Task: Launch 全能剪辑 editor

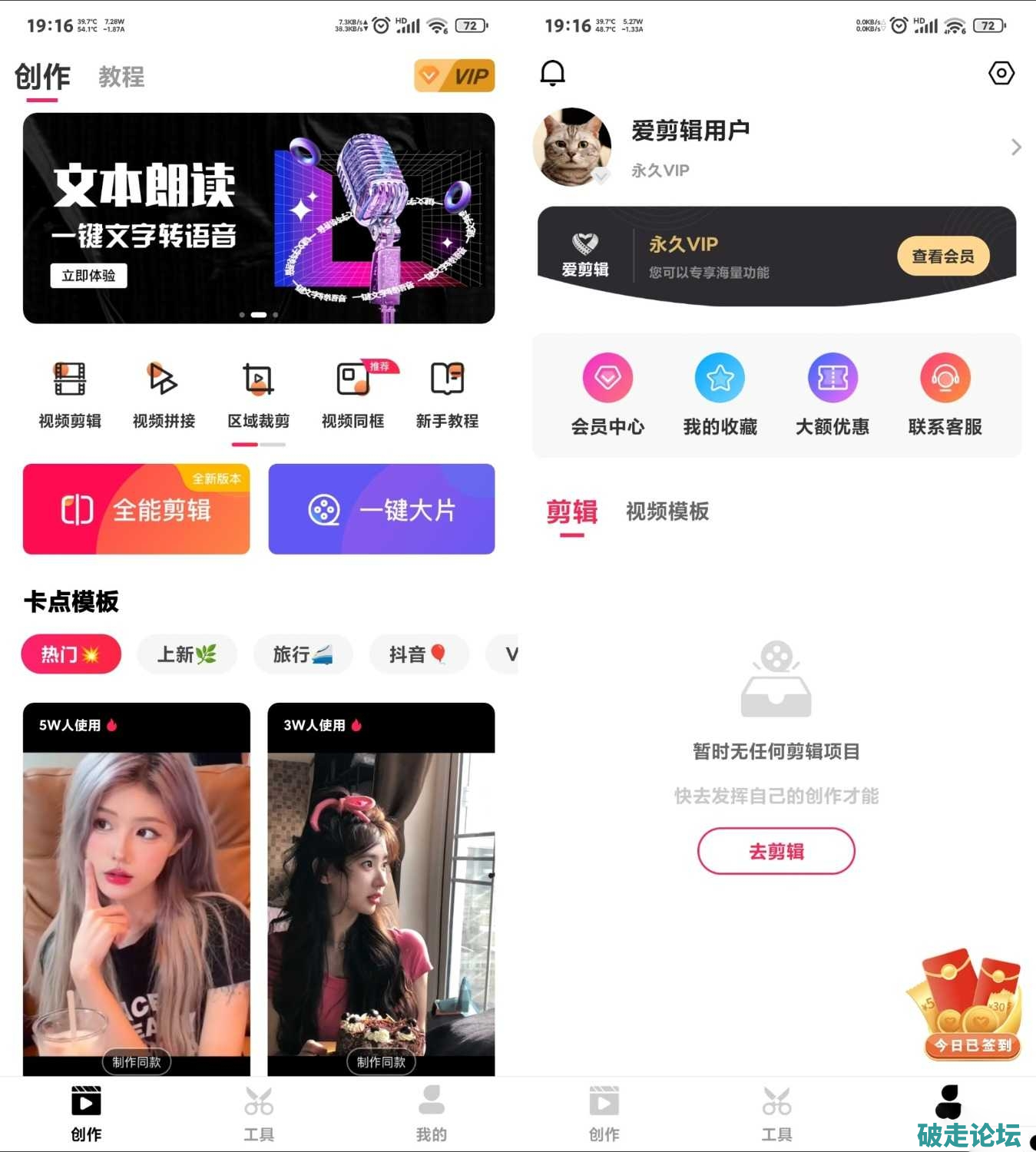Action: (136, 509)
